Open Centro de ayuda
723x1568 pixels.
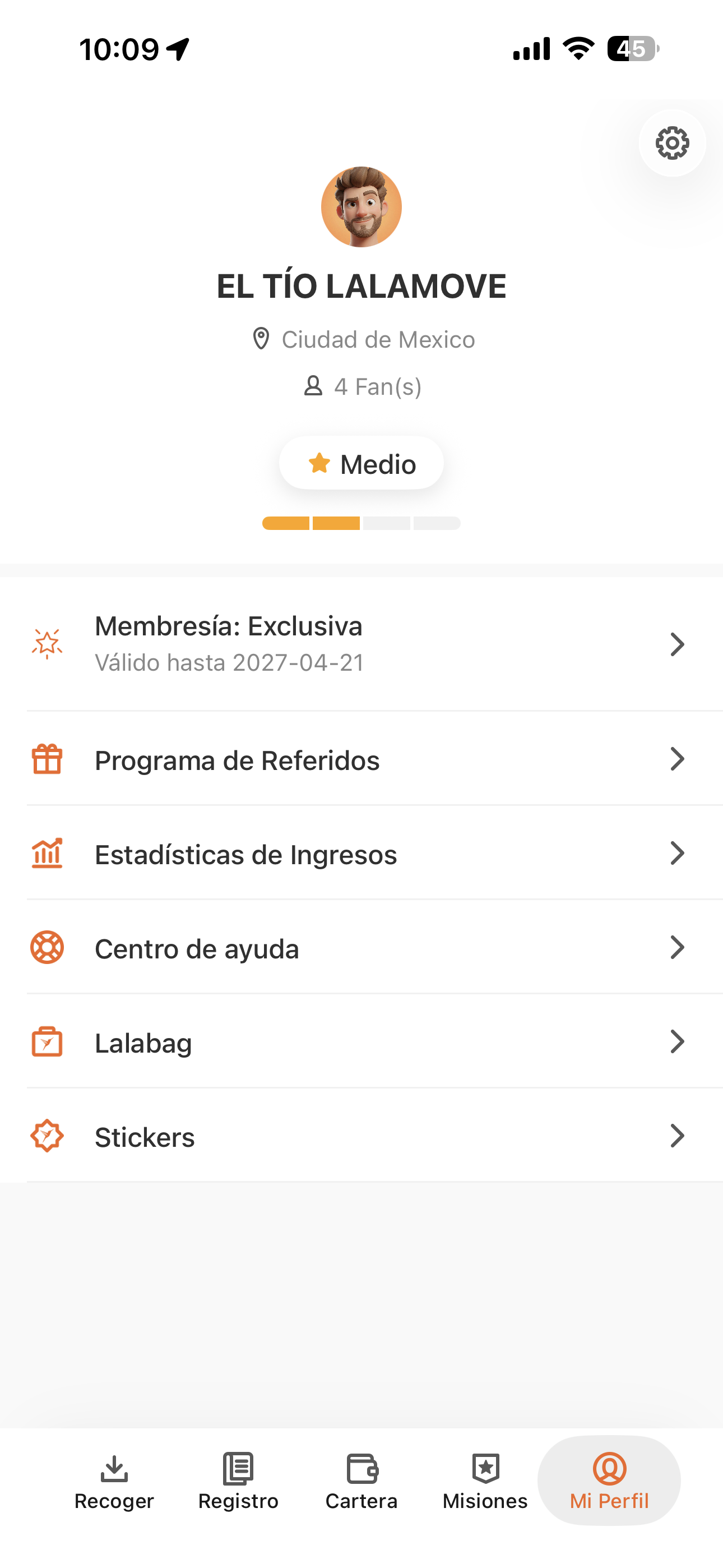click(x=361, y=948)
